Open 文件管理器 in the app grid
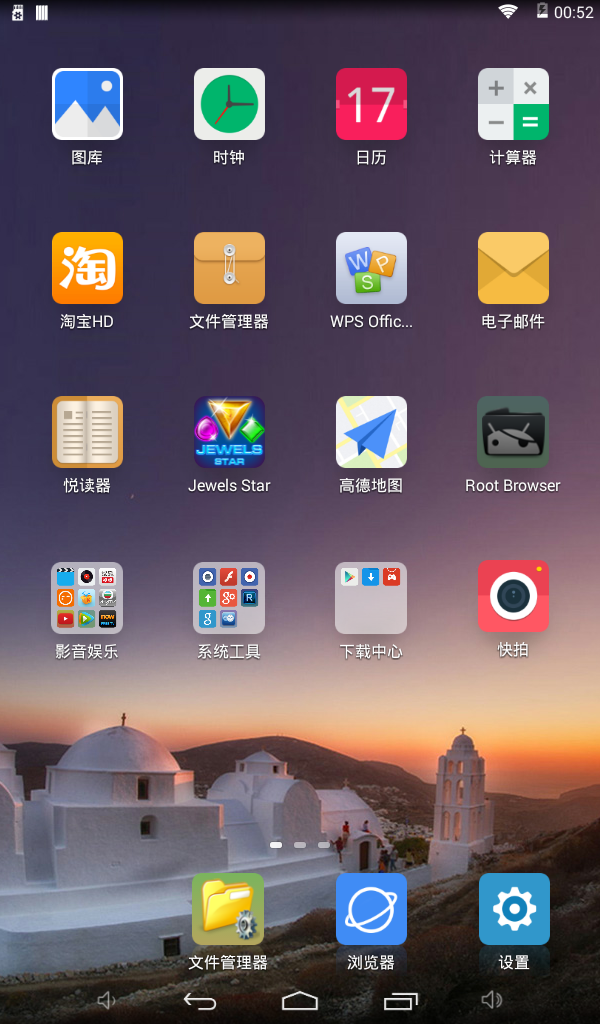The image size is (600, 1024). point(229,268)
